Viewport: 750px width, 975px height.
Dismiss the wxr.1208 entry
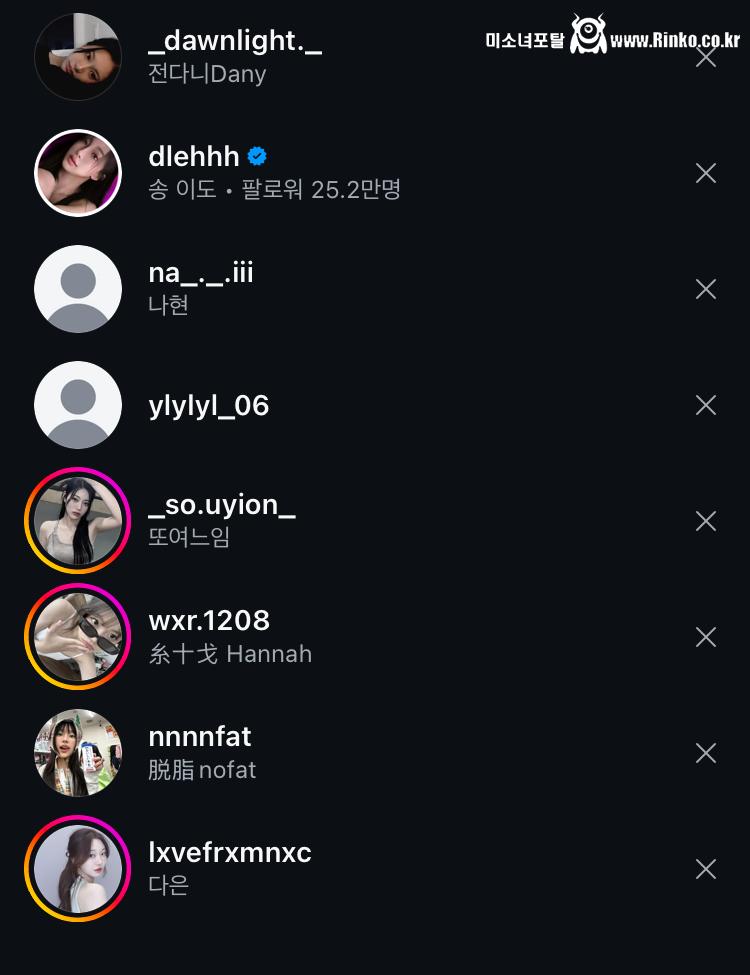pyautogui.click(x=705, y=637)
